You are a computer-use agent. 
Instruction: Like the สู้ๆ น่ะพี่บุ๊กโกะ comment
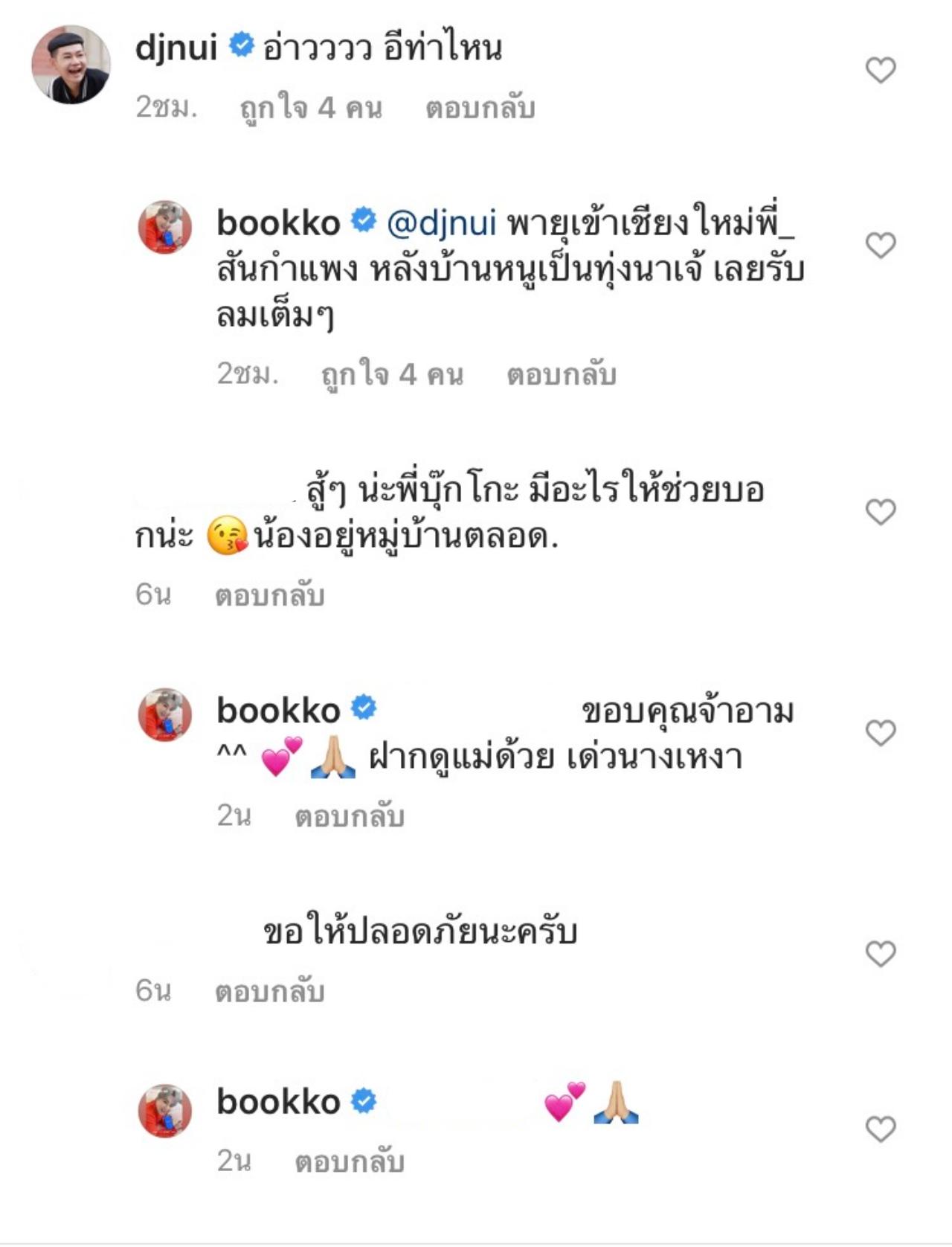tap(881, 512)
